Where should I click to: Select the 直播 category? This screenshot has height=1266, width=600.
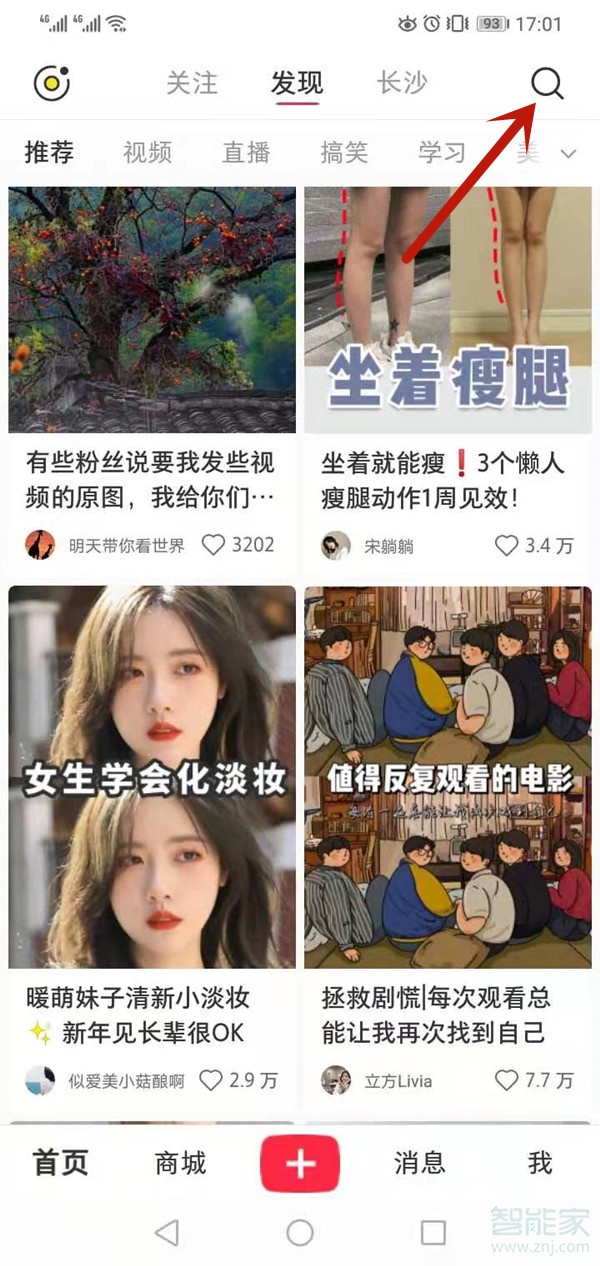246,153
